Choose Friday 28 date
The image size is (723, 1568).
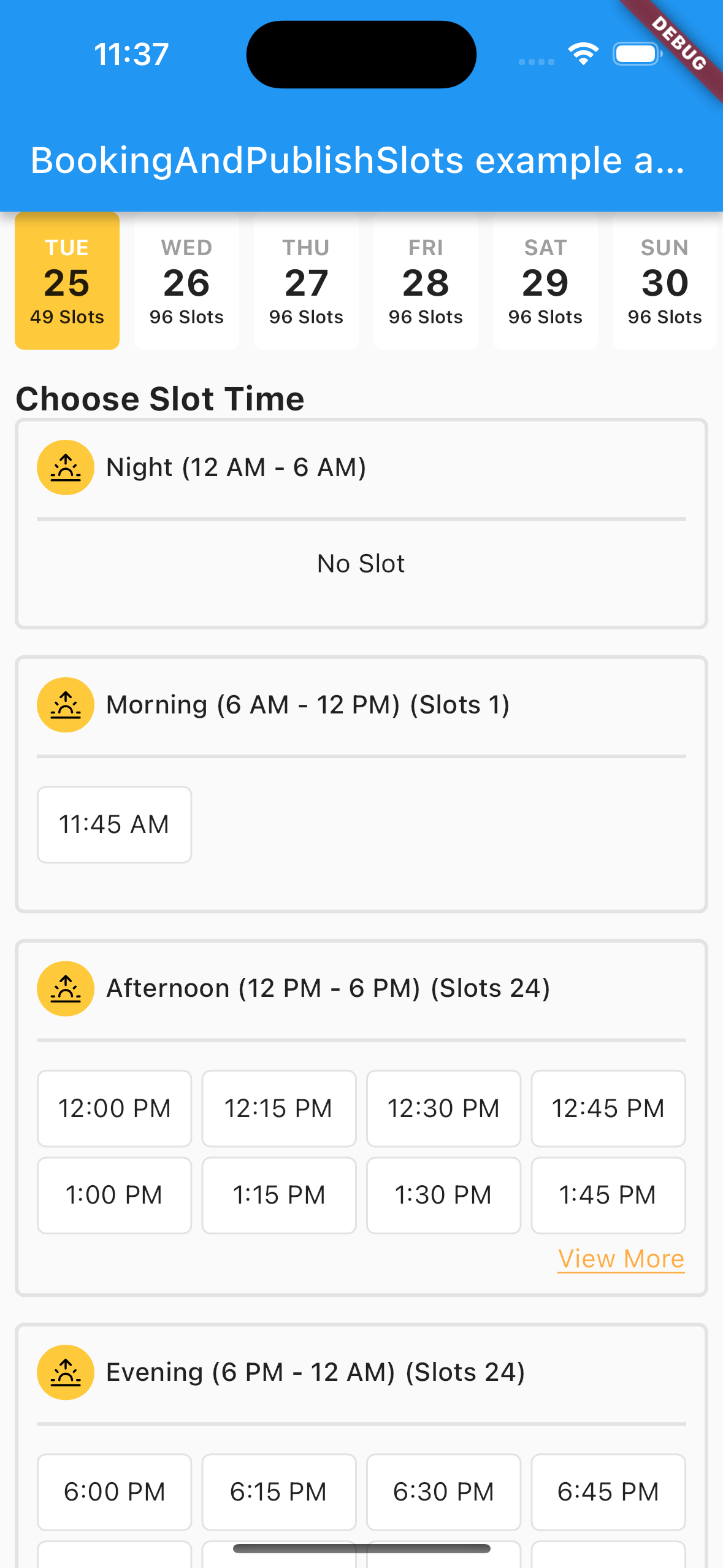point(426,282)
